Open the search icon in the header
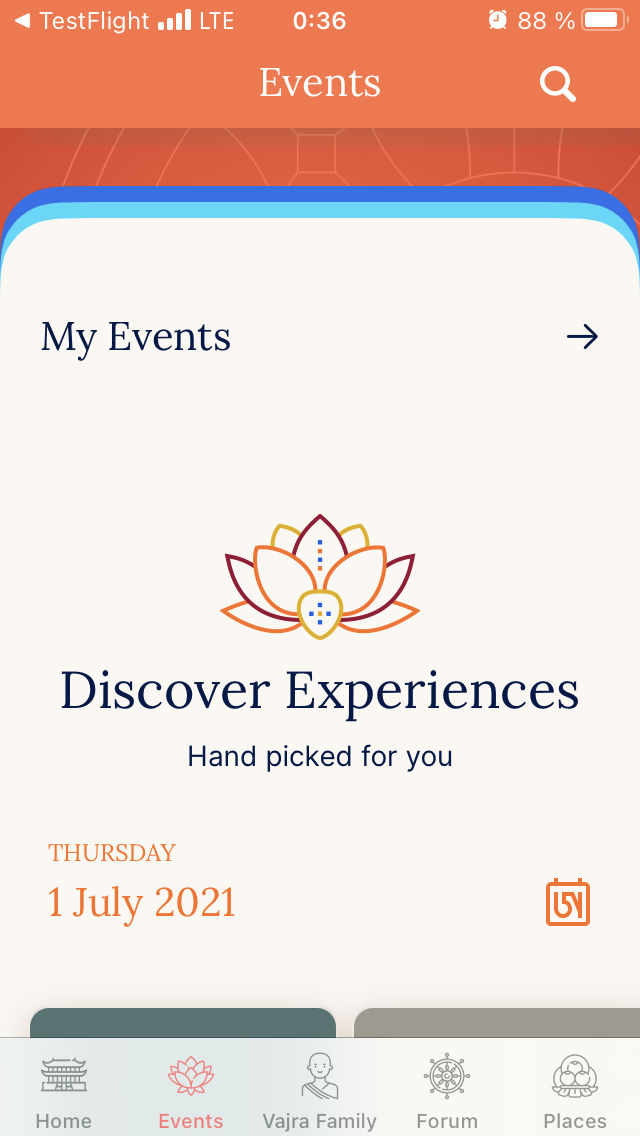 [x=558, y=84]
